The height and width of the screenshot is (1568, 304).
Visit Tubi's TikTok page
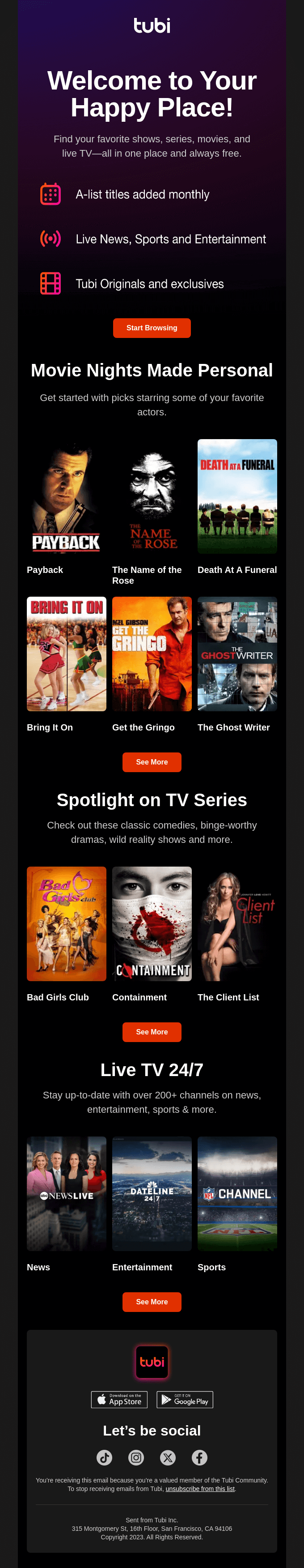[105, 1457]
